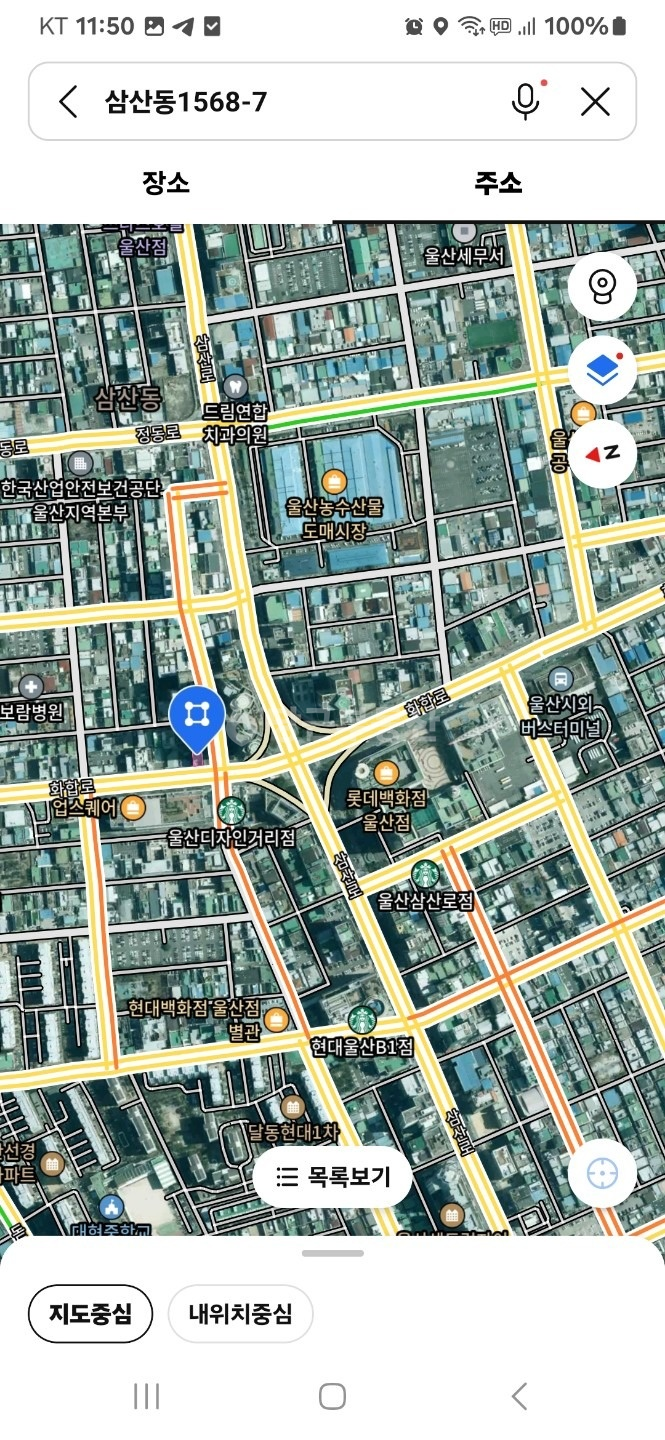The image size is (665, 1440).
Task: Open the 업스퀘어 place marker
Action: coord(131,806)
